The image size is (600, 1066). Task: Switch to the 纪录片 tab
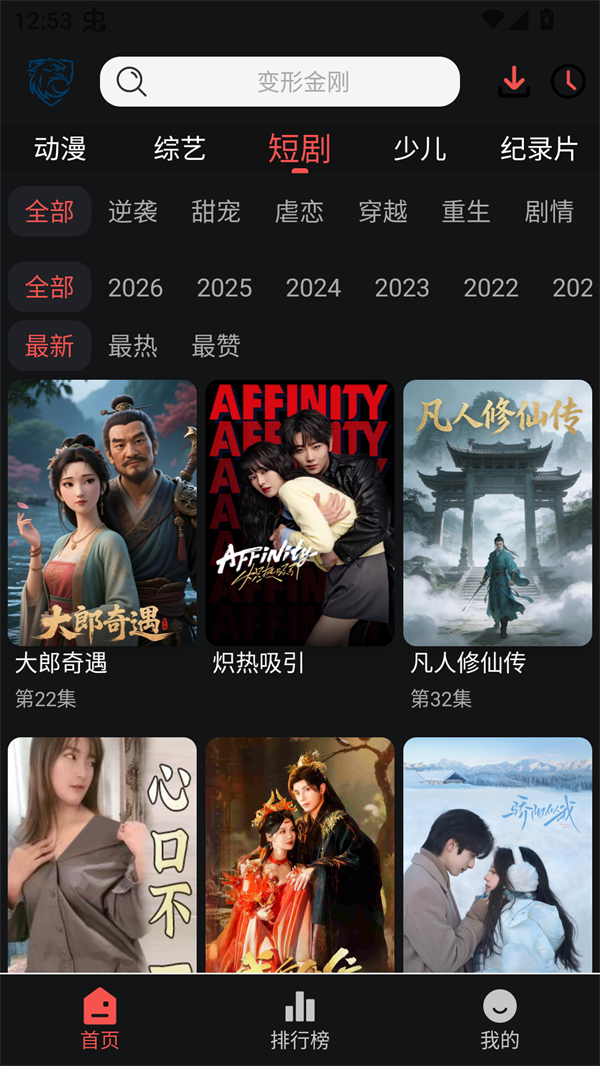539,149
